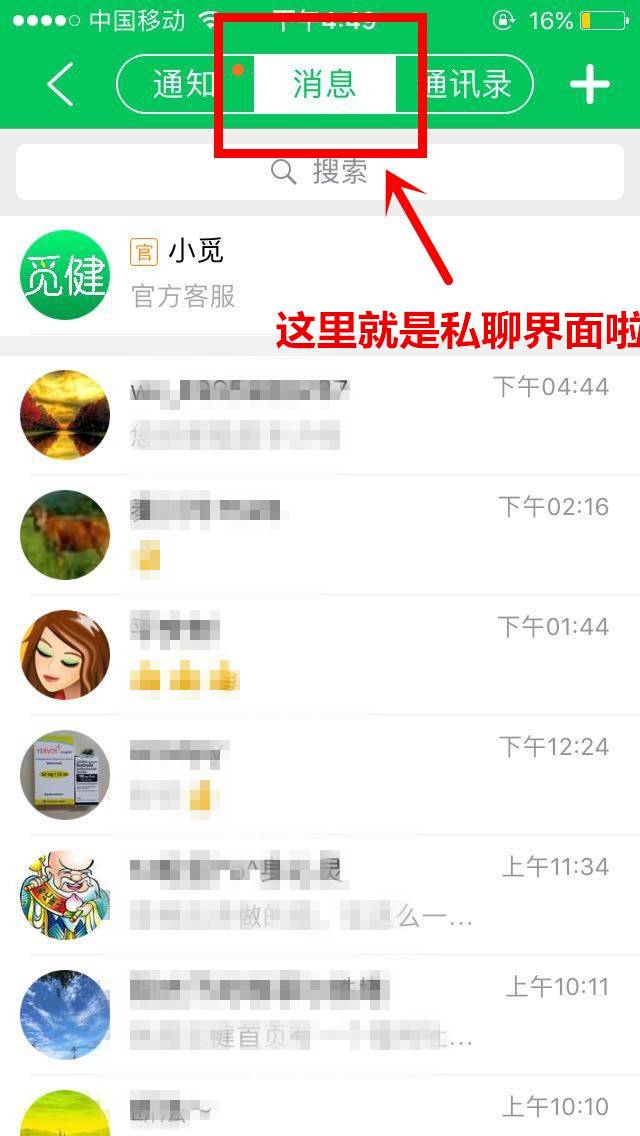The image size is (640, 1136).
Task: Open the chat received at 下午02:16
Action: [x=320, y=534]
